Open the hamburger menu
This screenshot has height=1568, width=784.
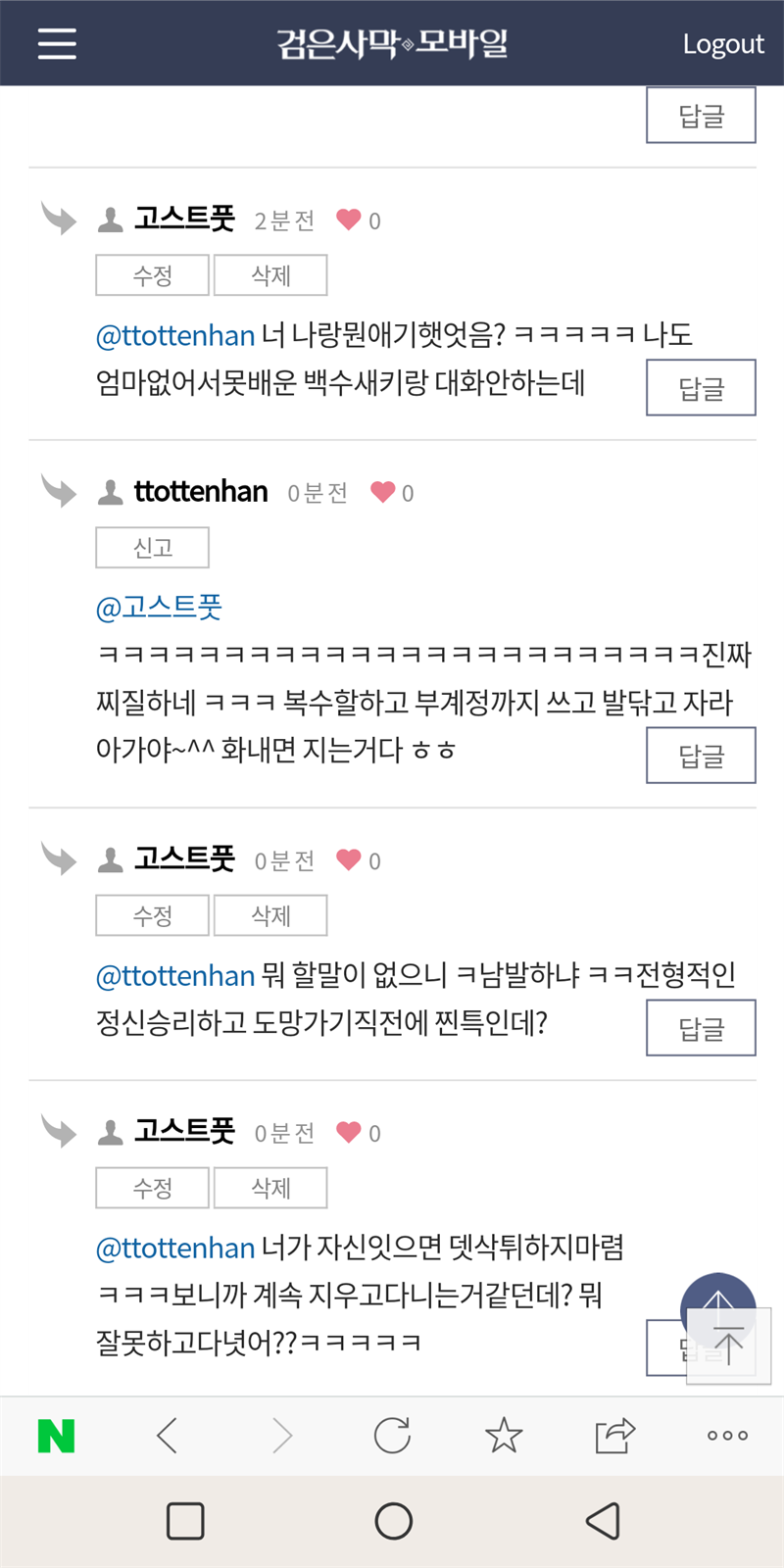57,43
